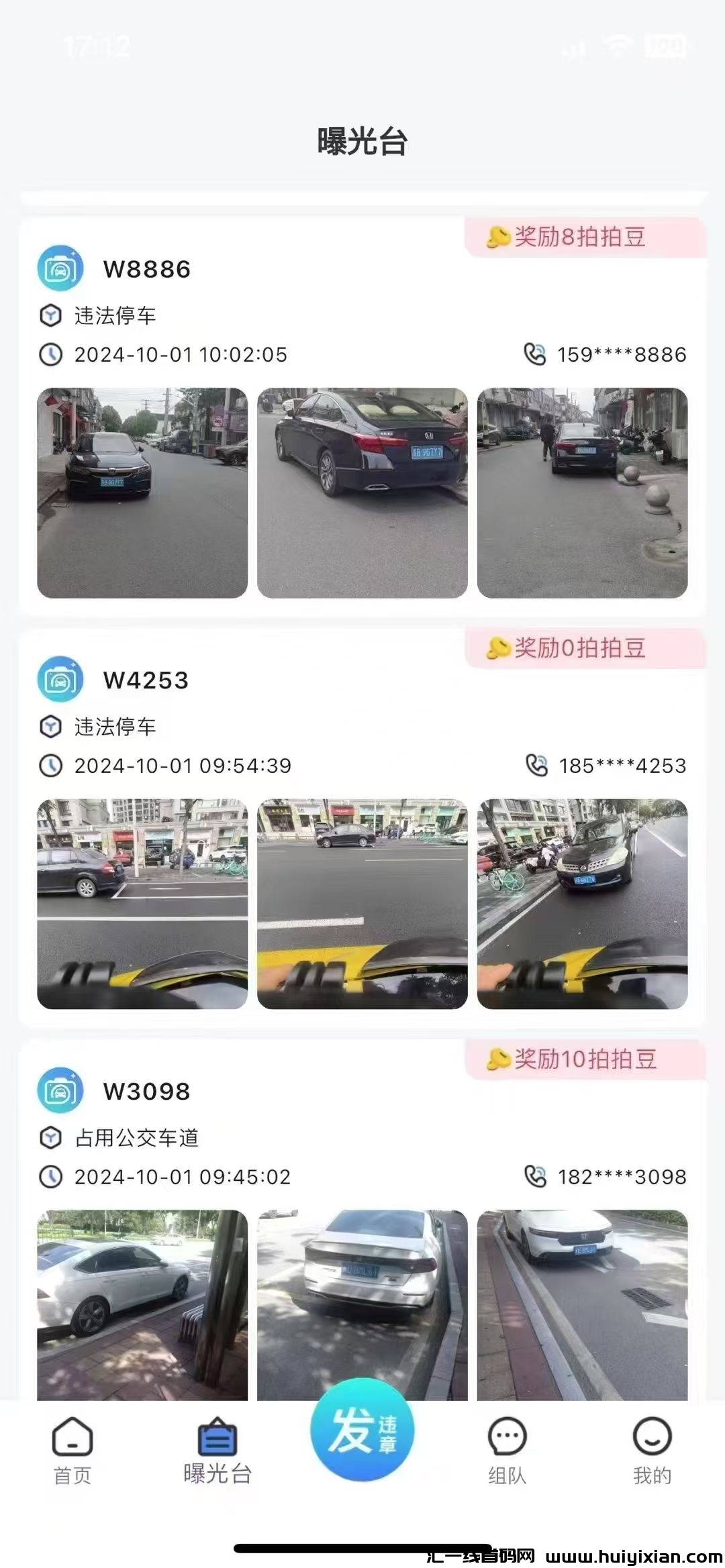This screenshot has height=1568, width=725.
Task: Tap the 发违章 center button
Action: [x=362, y=1429]
